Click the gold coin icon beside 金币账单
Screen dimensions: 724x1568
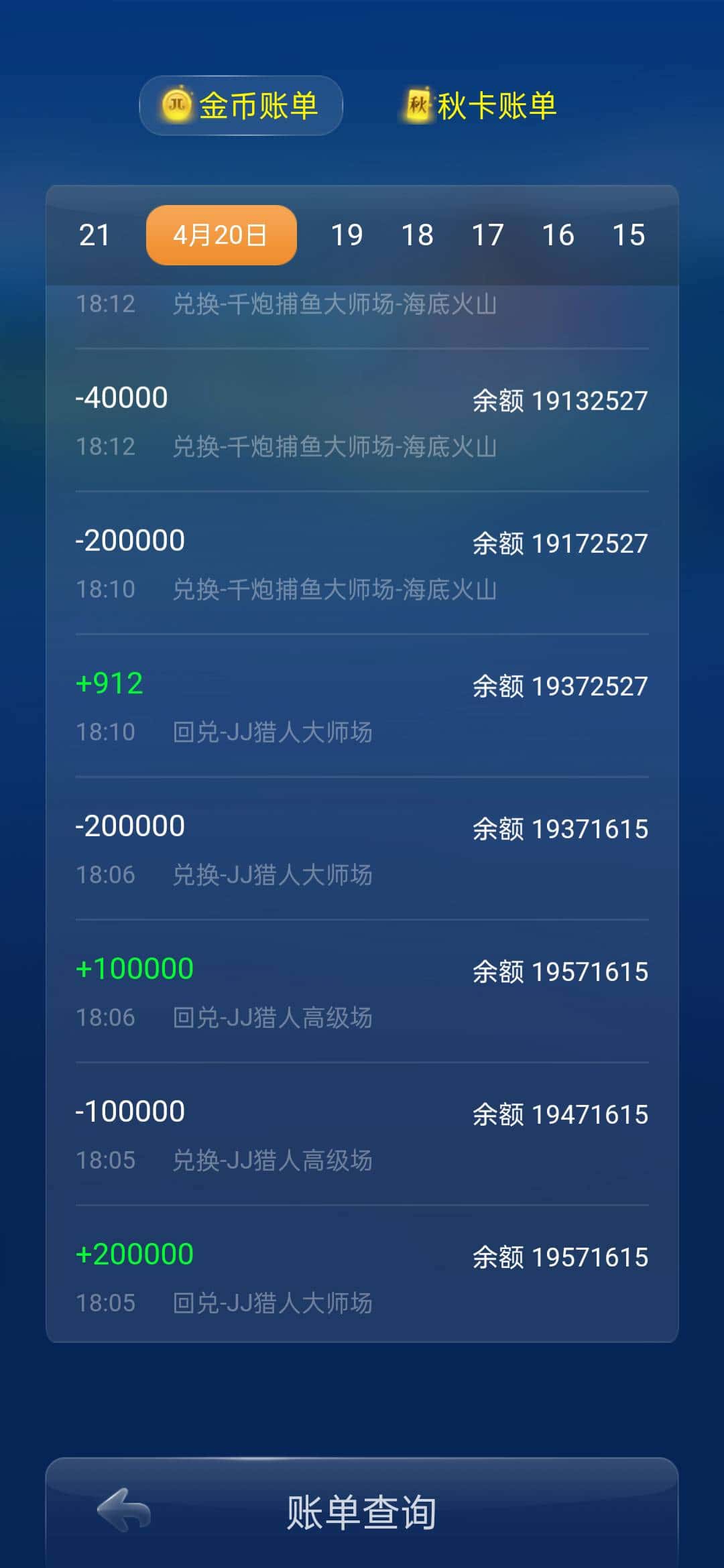[176, 105]
